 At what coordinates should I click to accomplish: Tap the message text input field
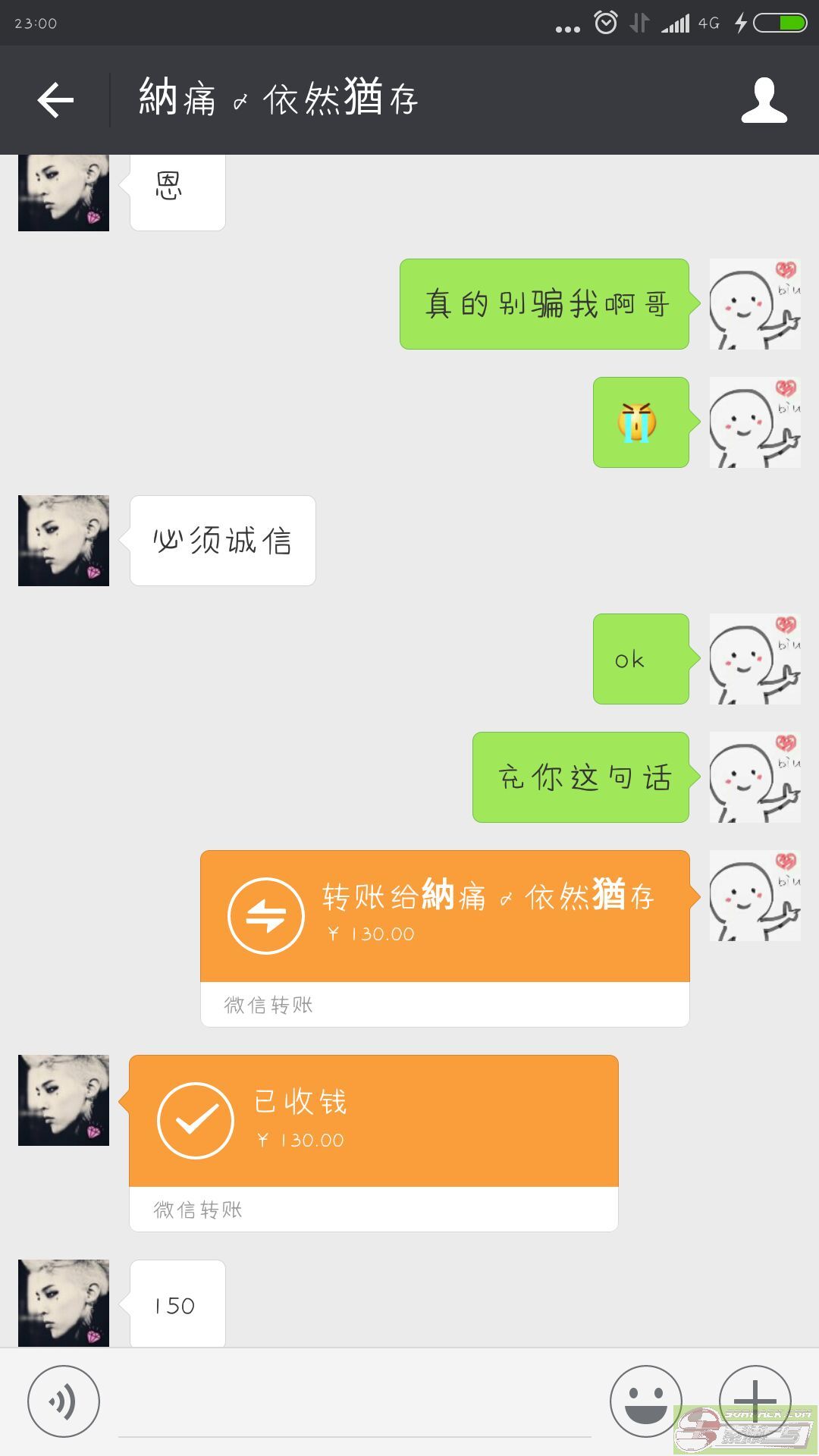355,1403
